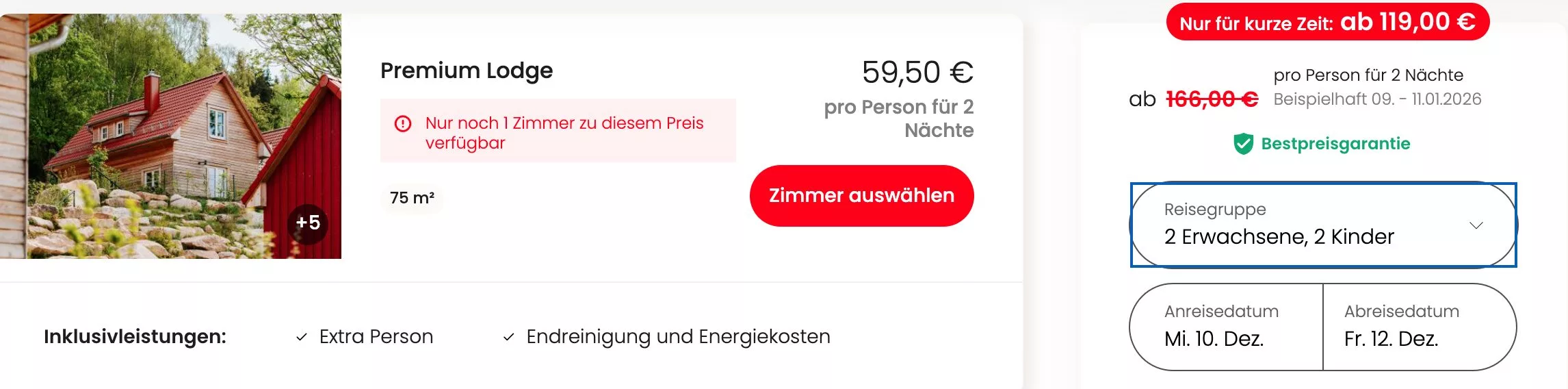1568x389 pixels.
Task: Open the Premium Lodge photo gallery
Action: pyautogui.click(x=170, y=136)
